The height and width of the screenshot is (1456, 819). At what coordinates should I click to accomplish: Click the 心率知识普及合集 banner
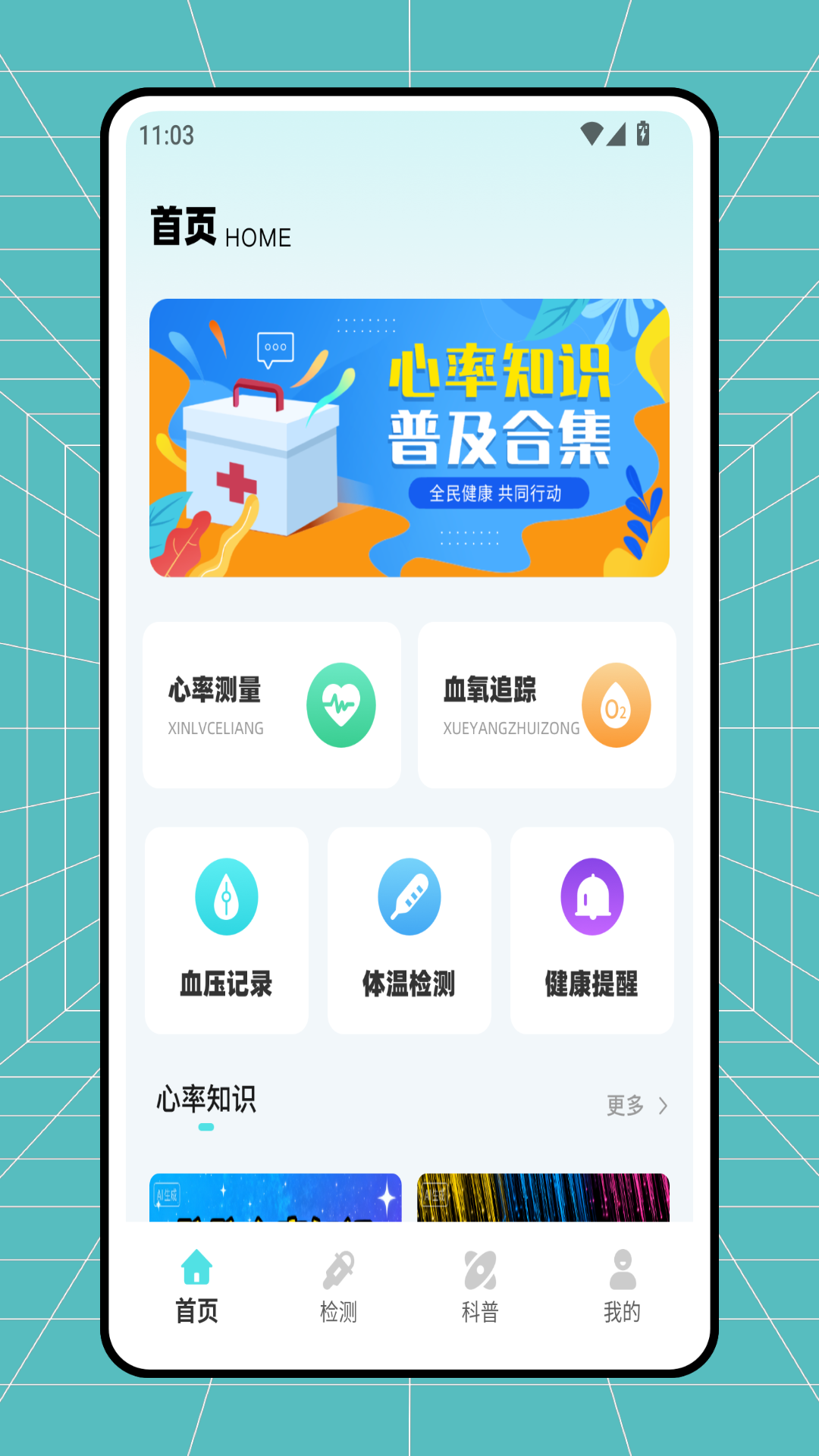coord(409,440)
